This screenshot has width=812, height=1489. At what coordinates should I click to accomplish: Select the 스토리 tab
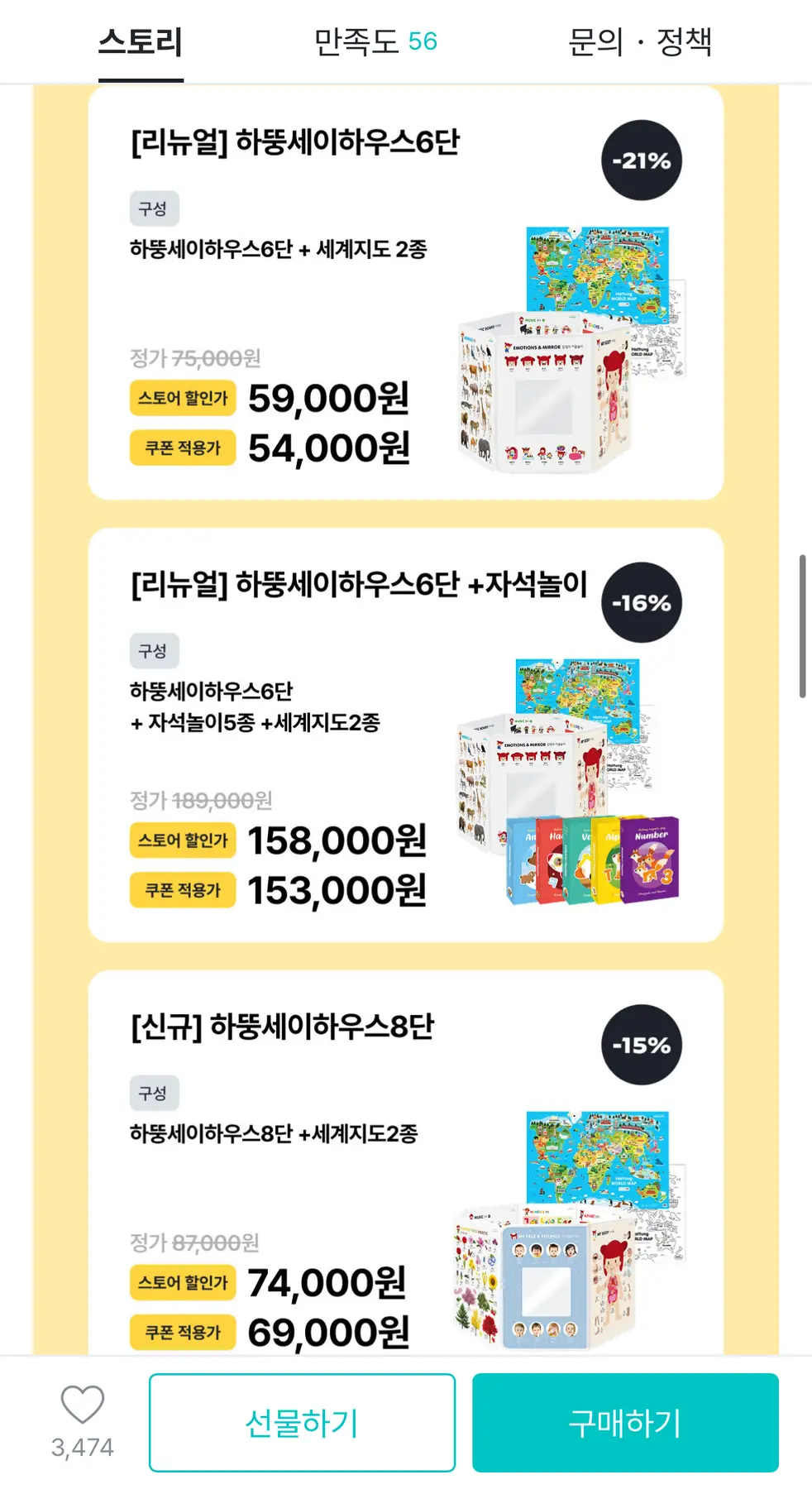[141, 41]
